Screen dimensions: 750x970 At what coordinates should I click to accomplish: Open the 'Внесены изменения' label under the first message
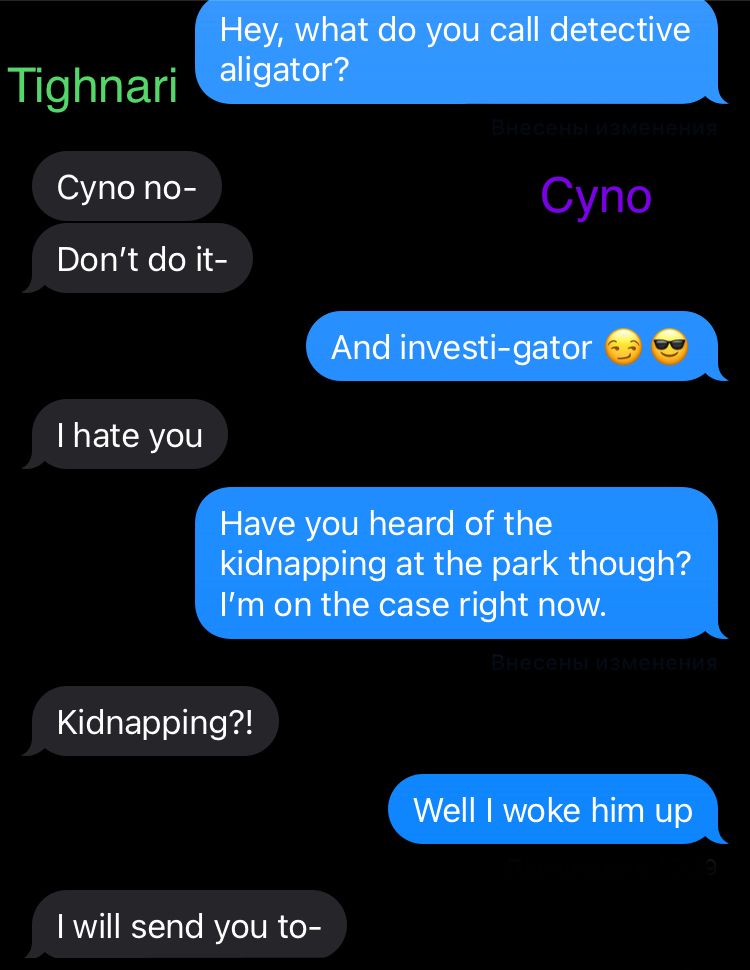[604, 128]
